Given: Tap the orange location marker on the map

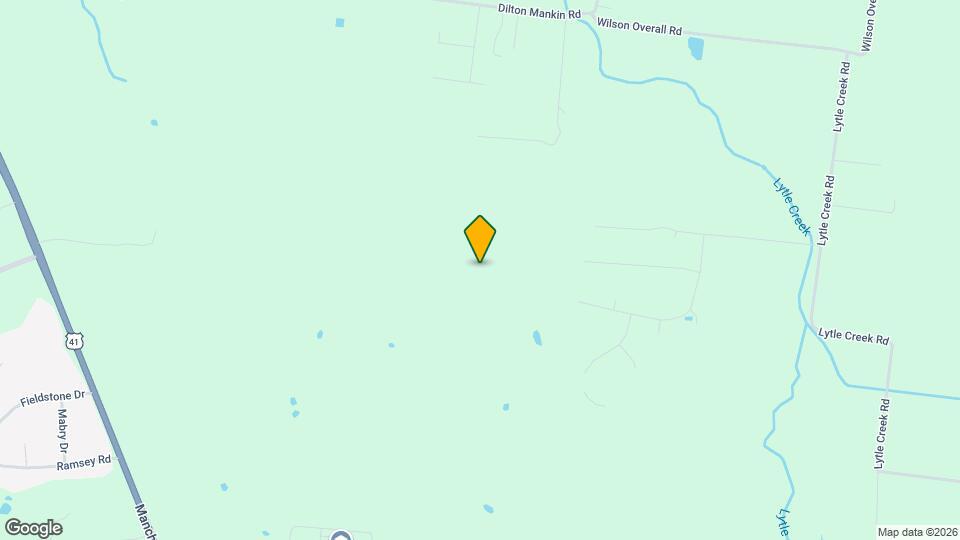Looking at the screenshot, I should click(480, 238).
